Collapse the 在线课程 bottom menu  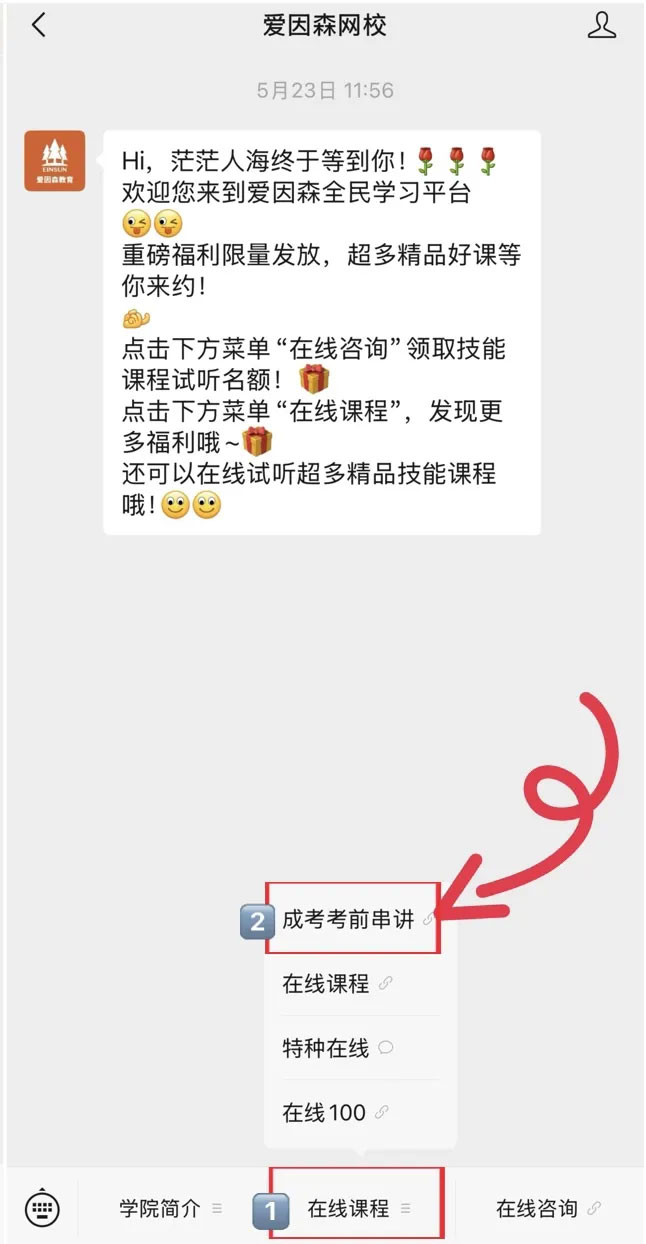(x=357, y=1208)
